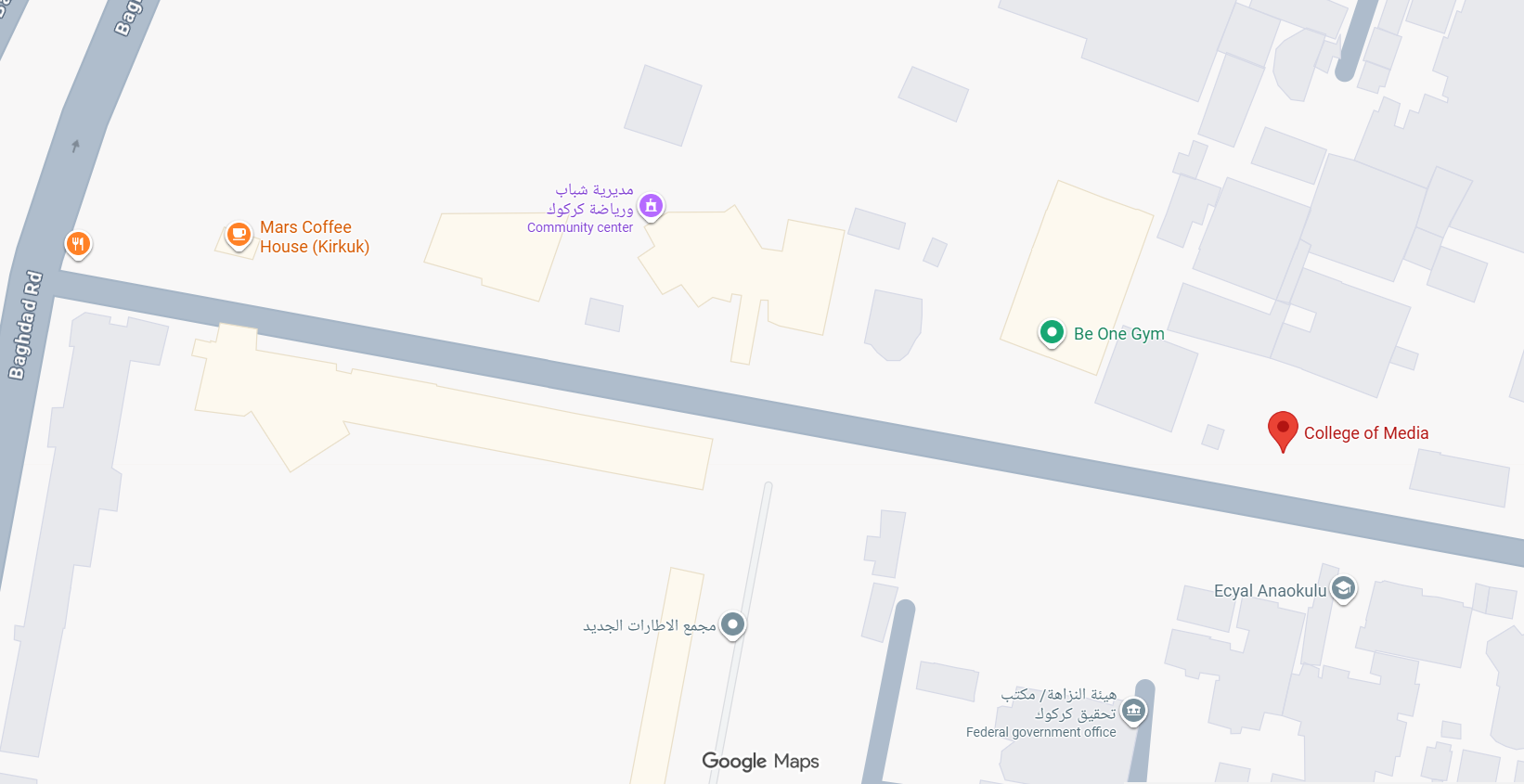The height and width of the screenshot is (784, 1524).
Task: Select the purple Community center marker
Action: point(652,206)
